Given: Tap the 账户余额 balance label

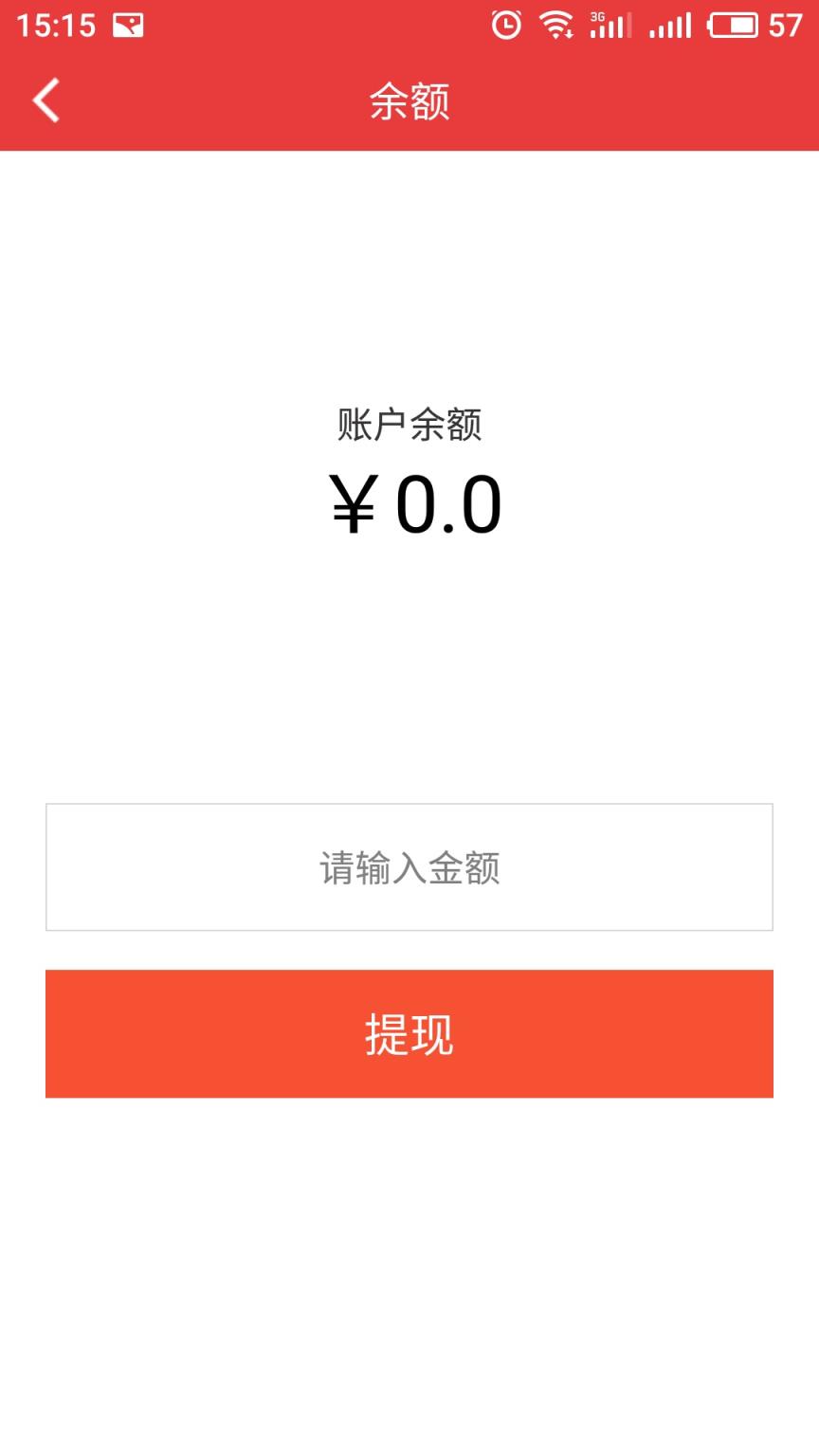Looking at the screenshot, I should point(408,426).
